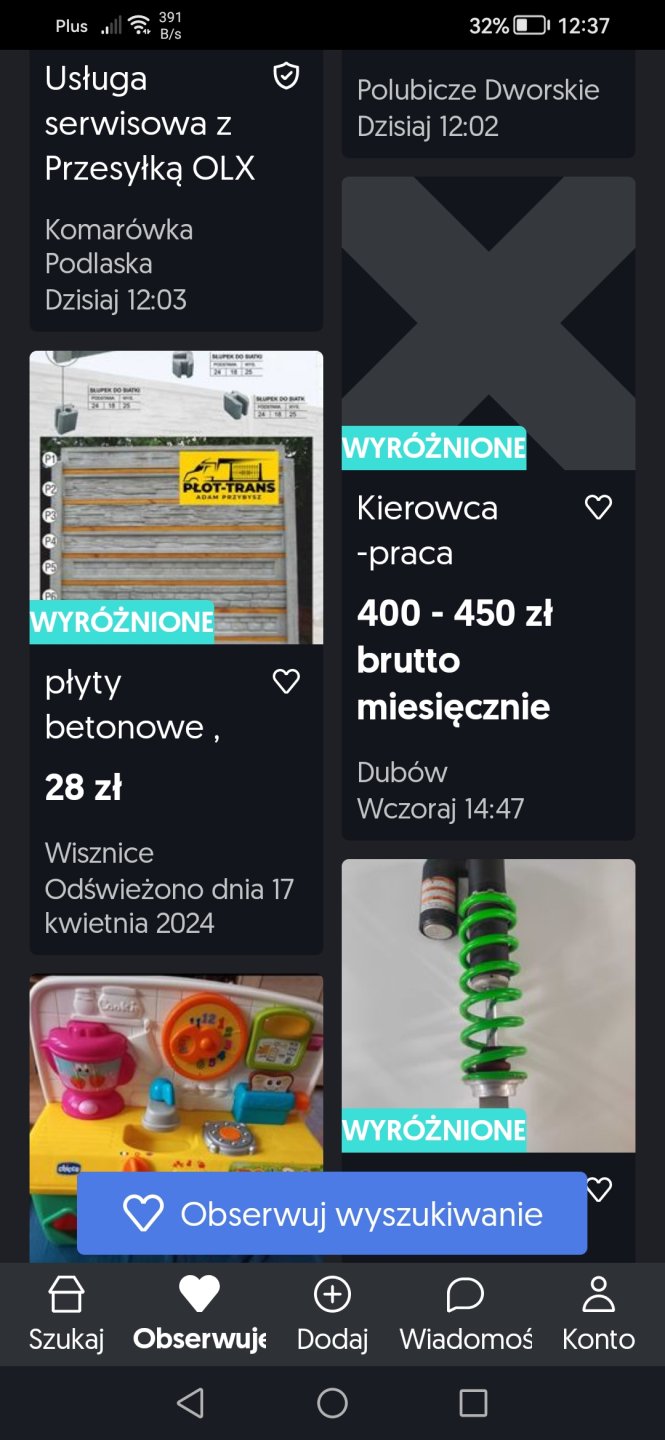
Task: Save the płyty betonowe listing with heart
Action: pyautogui.click(x=286, y=682)
